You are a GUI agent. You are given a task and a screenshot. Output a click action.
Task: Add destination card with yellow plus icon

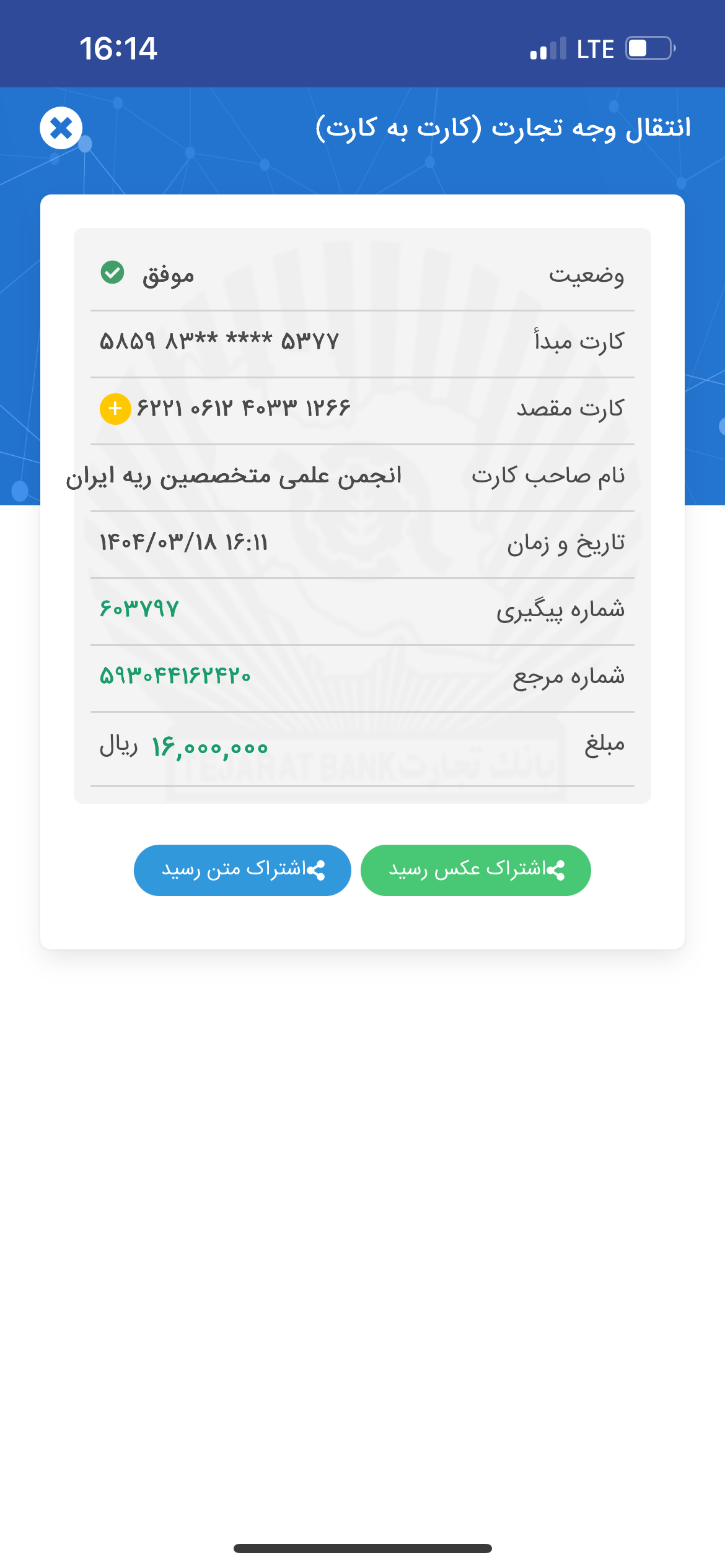[x=115, y=409]
